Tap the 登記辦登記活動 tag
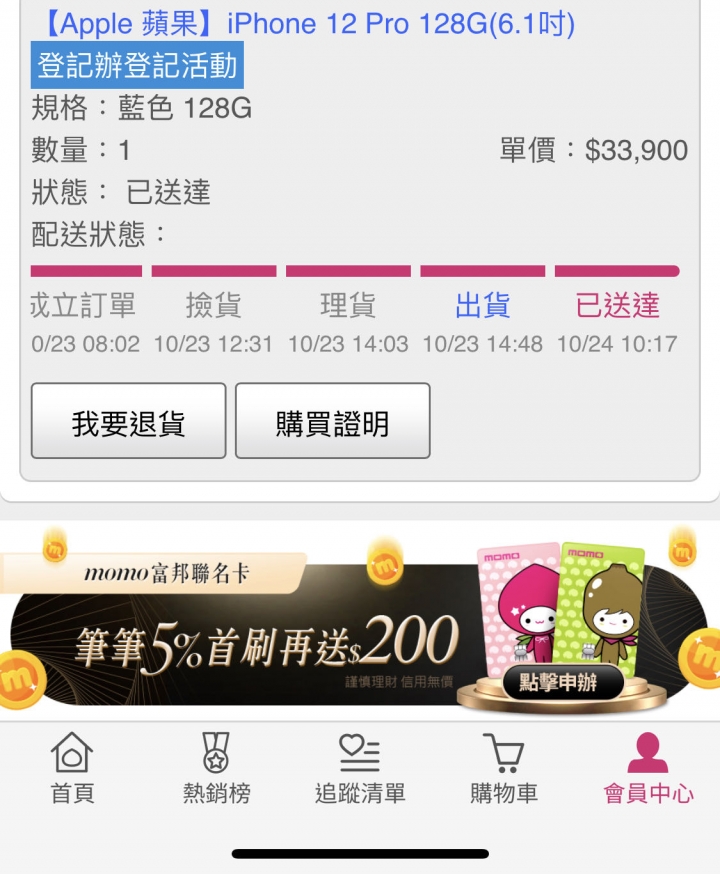This screenshot has width=720, height=874. coord(137,66)
